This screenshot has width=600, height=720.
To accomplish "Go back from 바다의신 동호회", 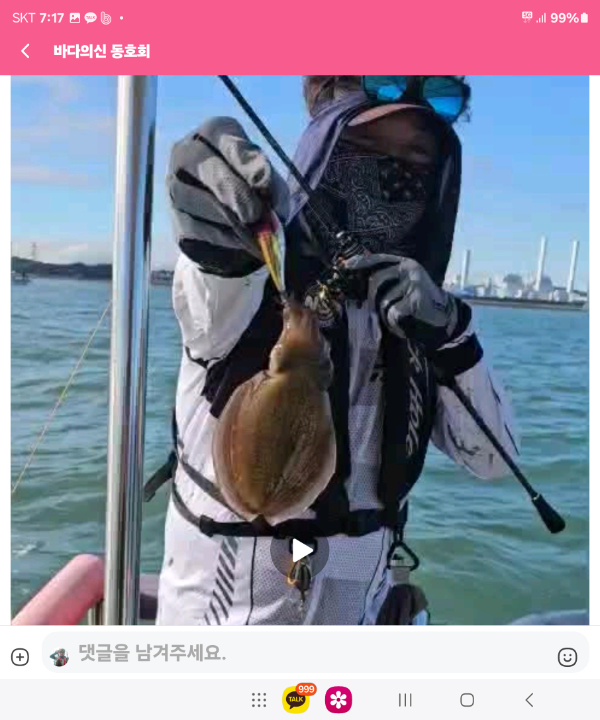I will [25, 51].
